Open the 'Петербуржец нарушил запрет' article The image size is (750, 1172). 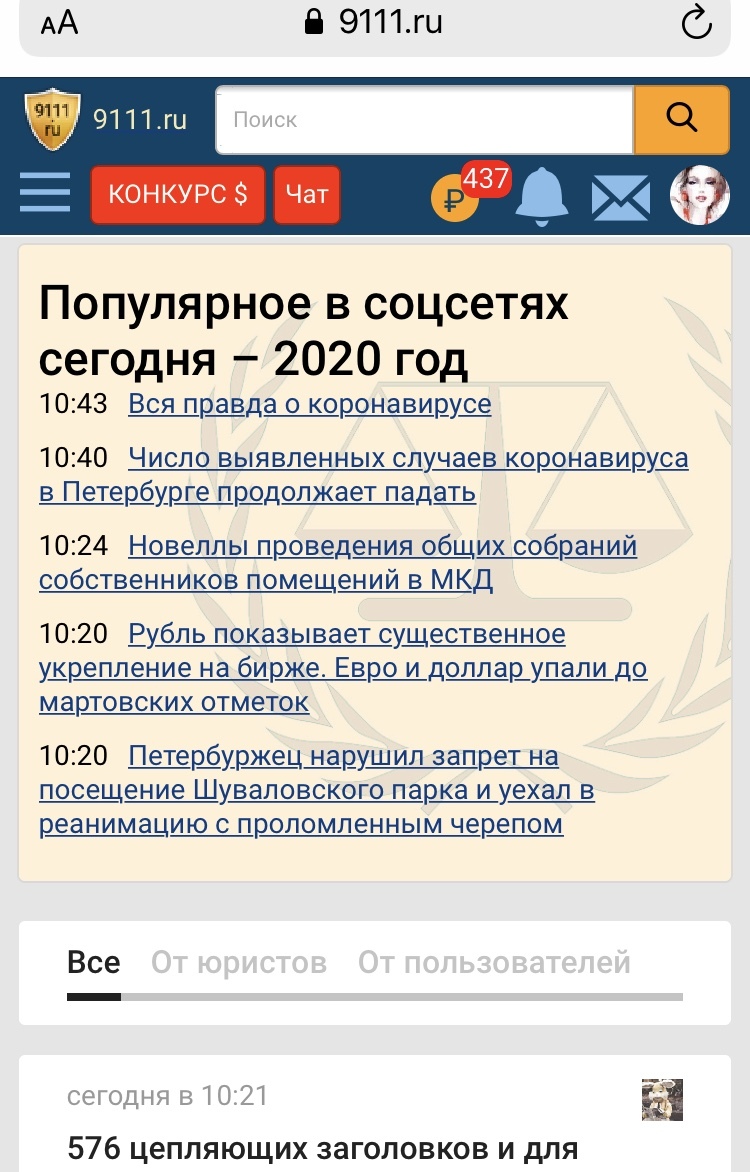point(342,757)
